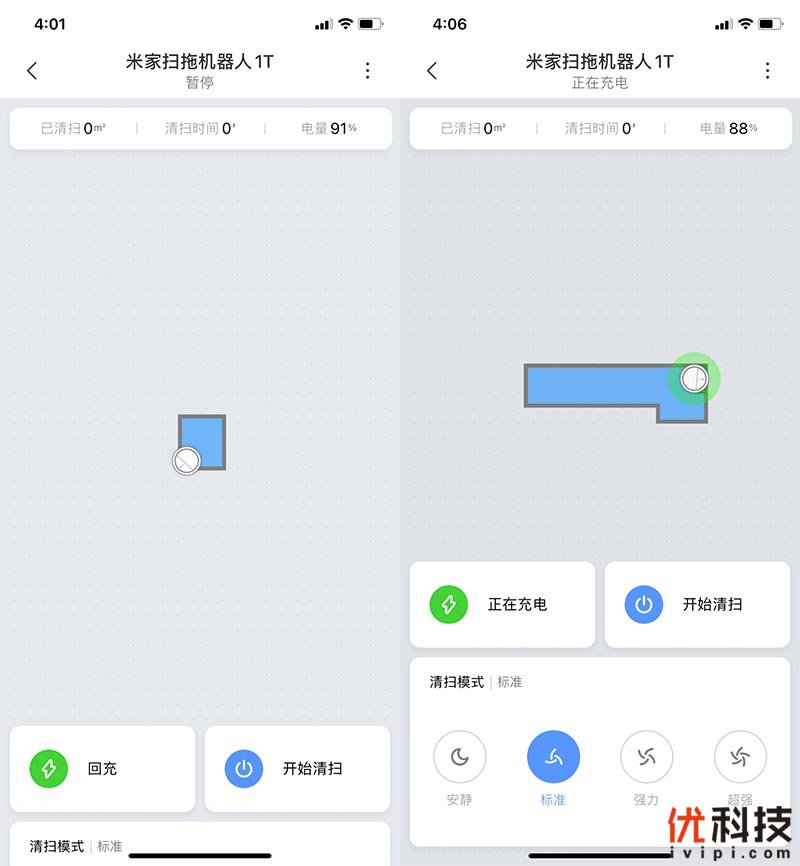Image resolution: width=800 pixels, height=866 pixels.
Task: Tap the 正在充电 charging button
Action: [x=502, y=605]
